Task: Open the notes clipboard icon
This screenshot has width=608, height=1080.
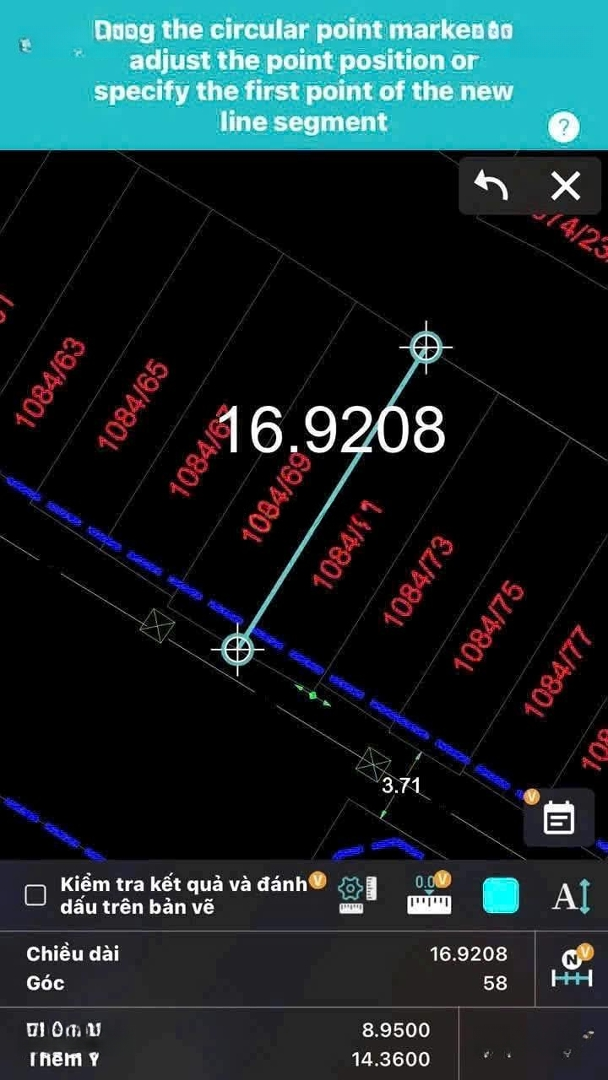Action: [559, 820]
